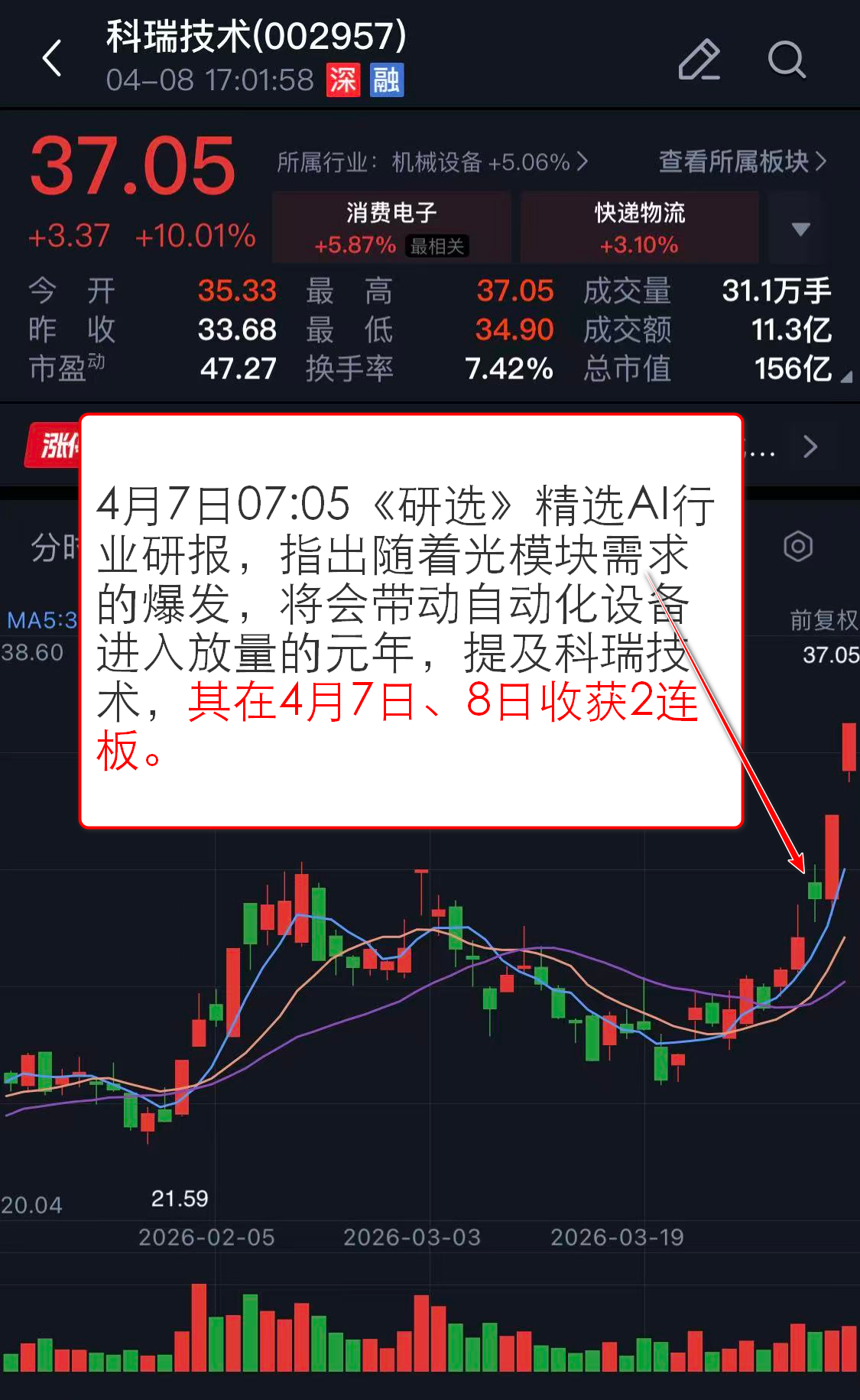Switch to the 分时 chart tab
The height and width of the screenshot is (1400, 860).
tap(54, 547)
